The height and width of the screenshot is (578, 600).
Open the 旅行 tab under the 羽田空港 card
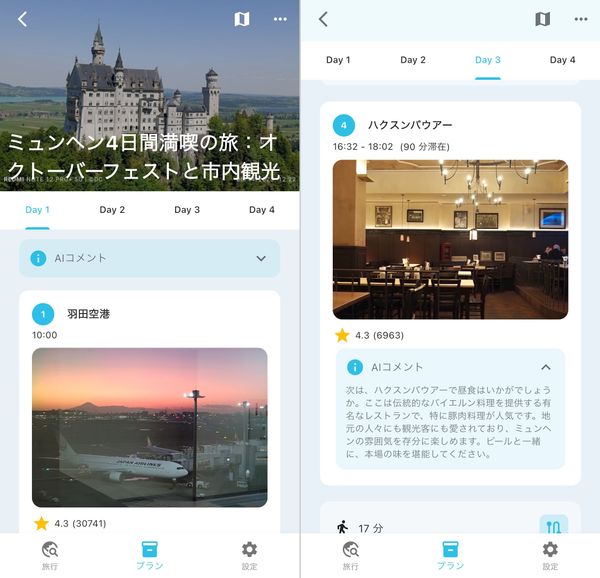(50, 556)
